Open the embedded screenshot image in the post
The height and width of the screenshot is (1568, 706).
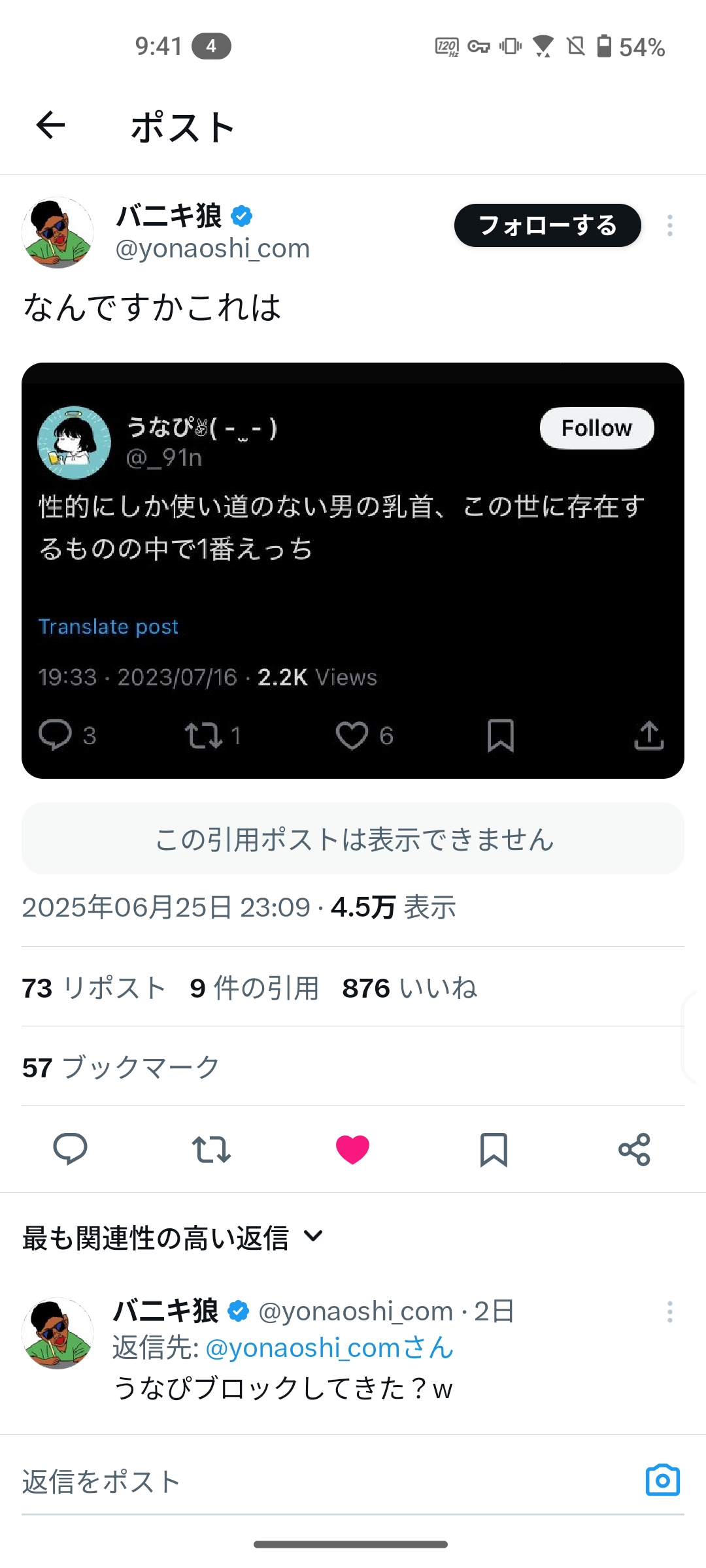(x=353, y=570)
